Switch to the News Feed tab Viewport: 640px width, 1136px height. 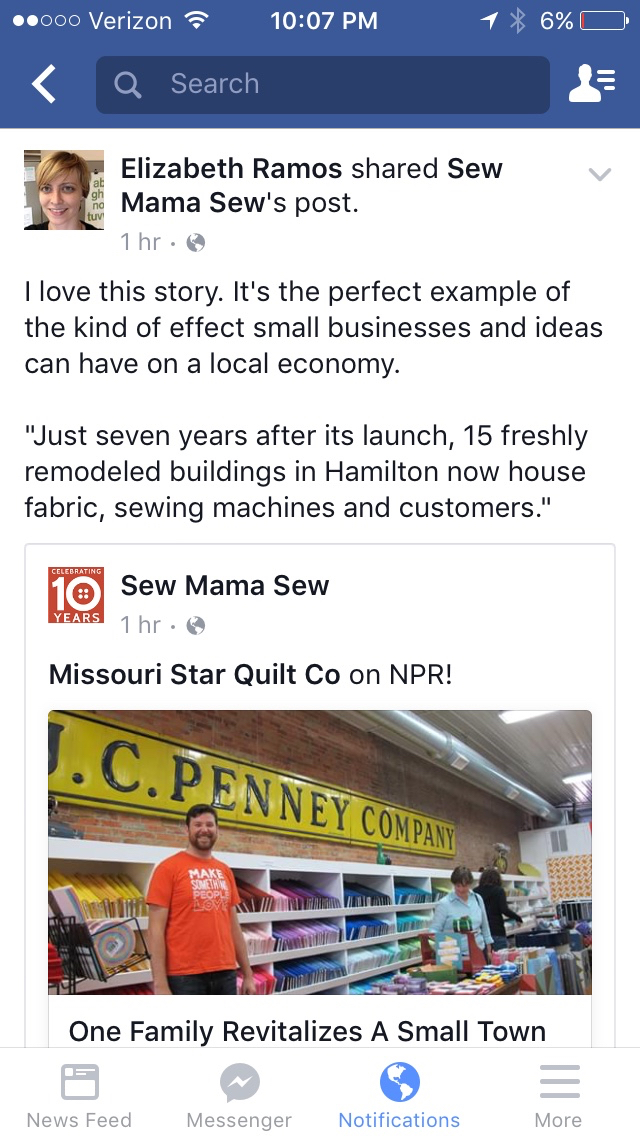pos(79,1094)
